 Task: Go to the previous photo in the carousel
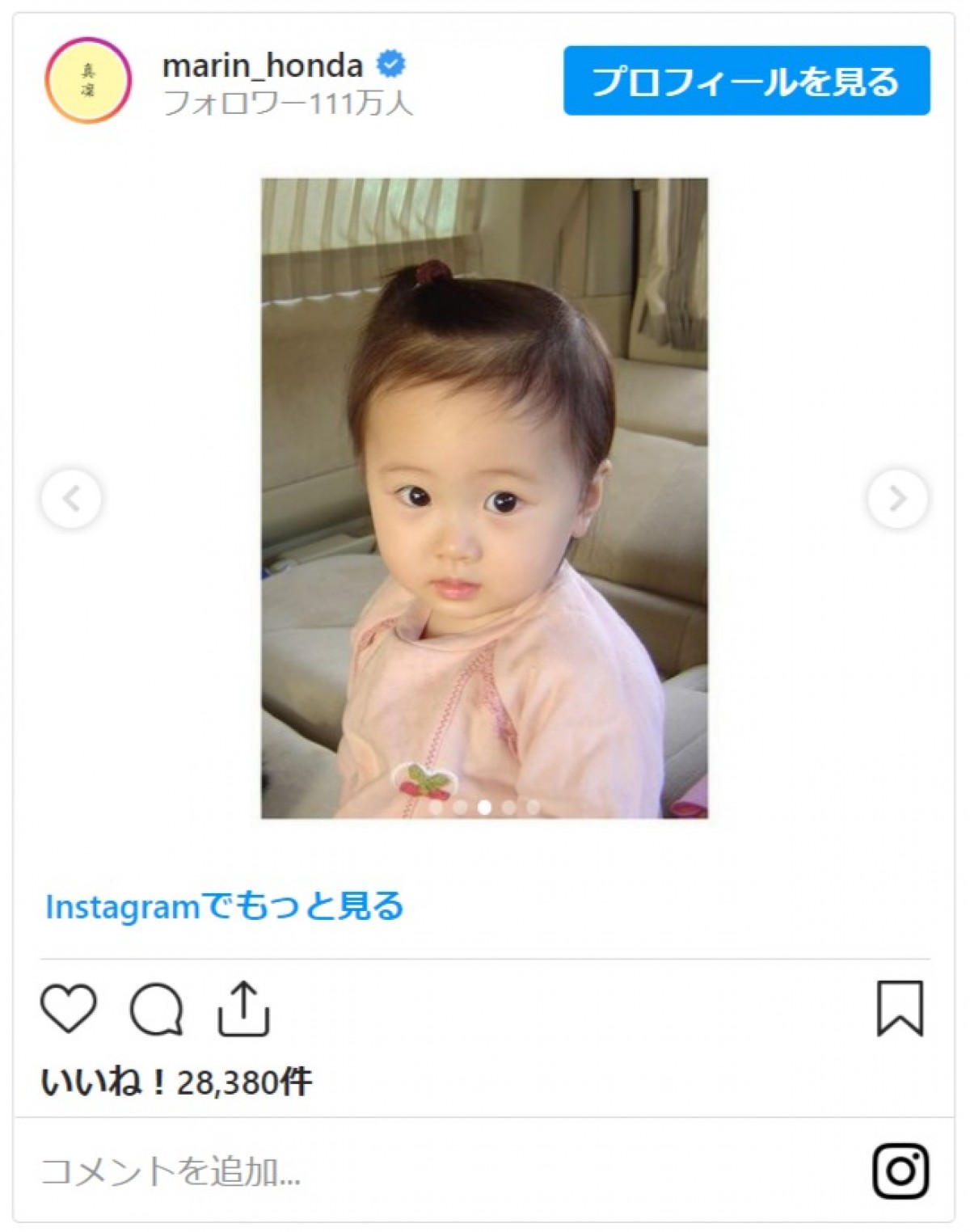click(72, 498)
